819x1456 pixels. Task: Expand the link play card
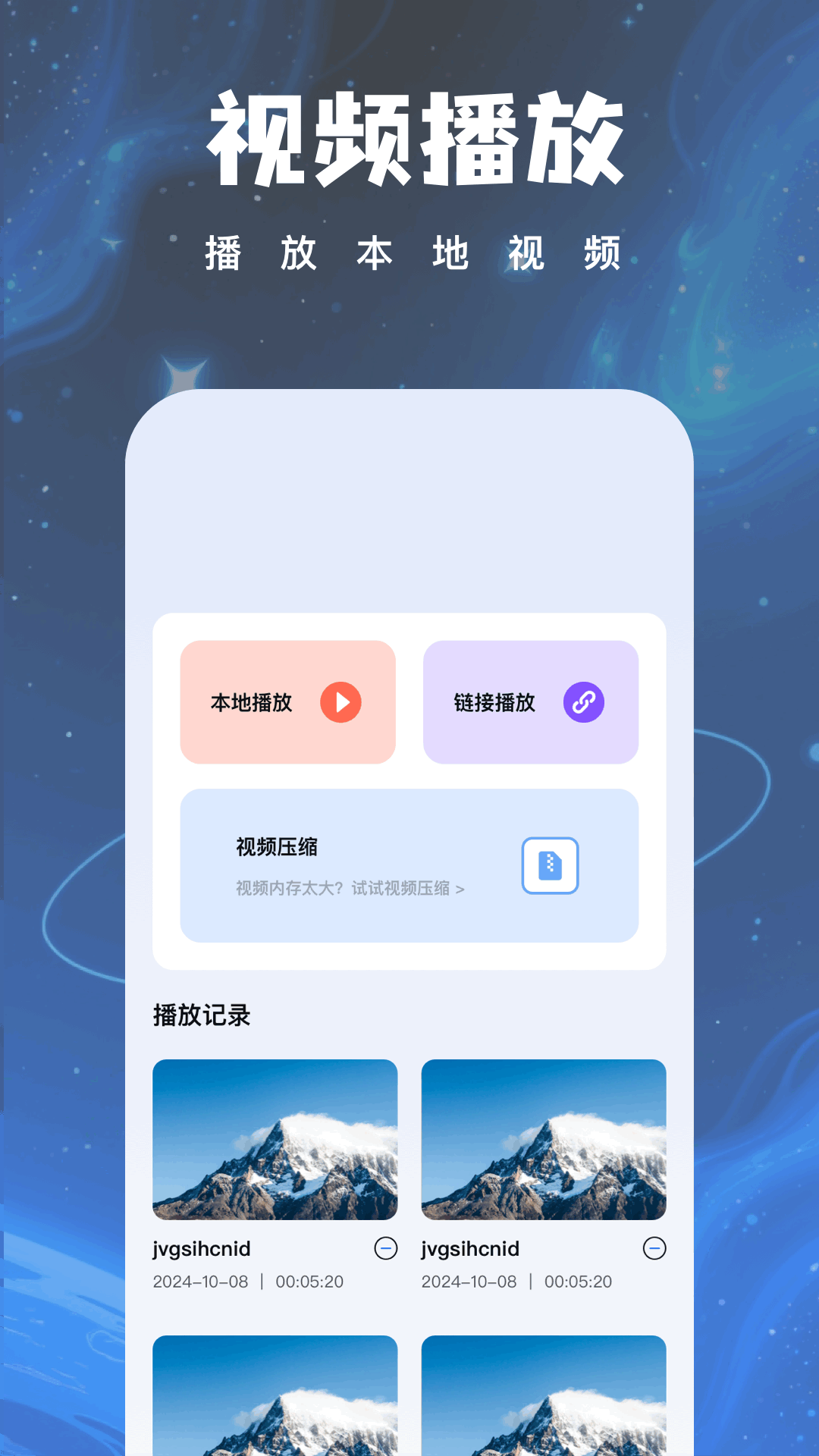(x=531, y=702)
